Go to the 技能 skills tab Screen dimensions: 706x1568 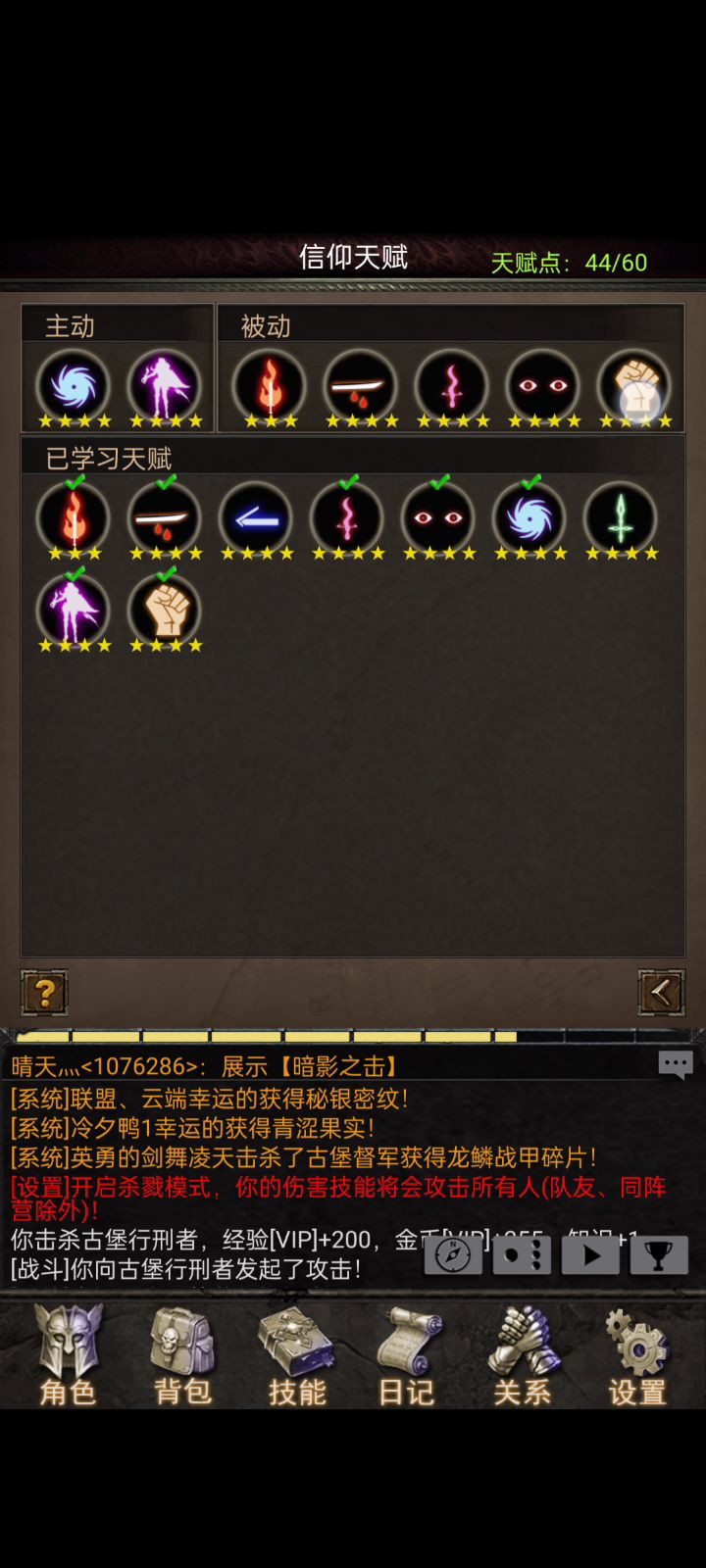(x=297, y=1355)
